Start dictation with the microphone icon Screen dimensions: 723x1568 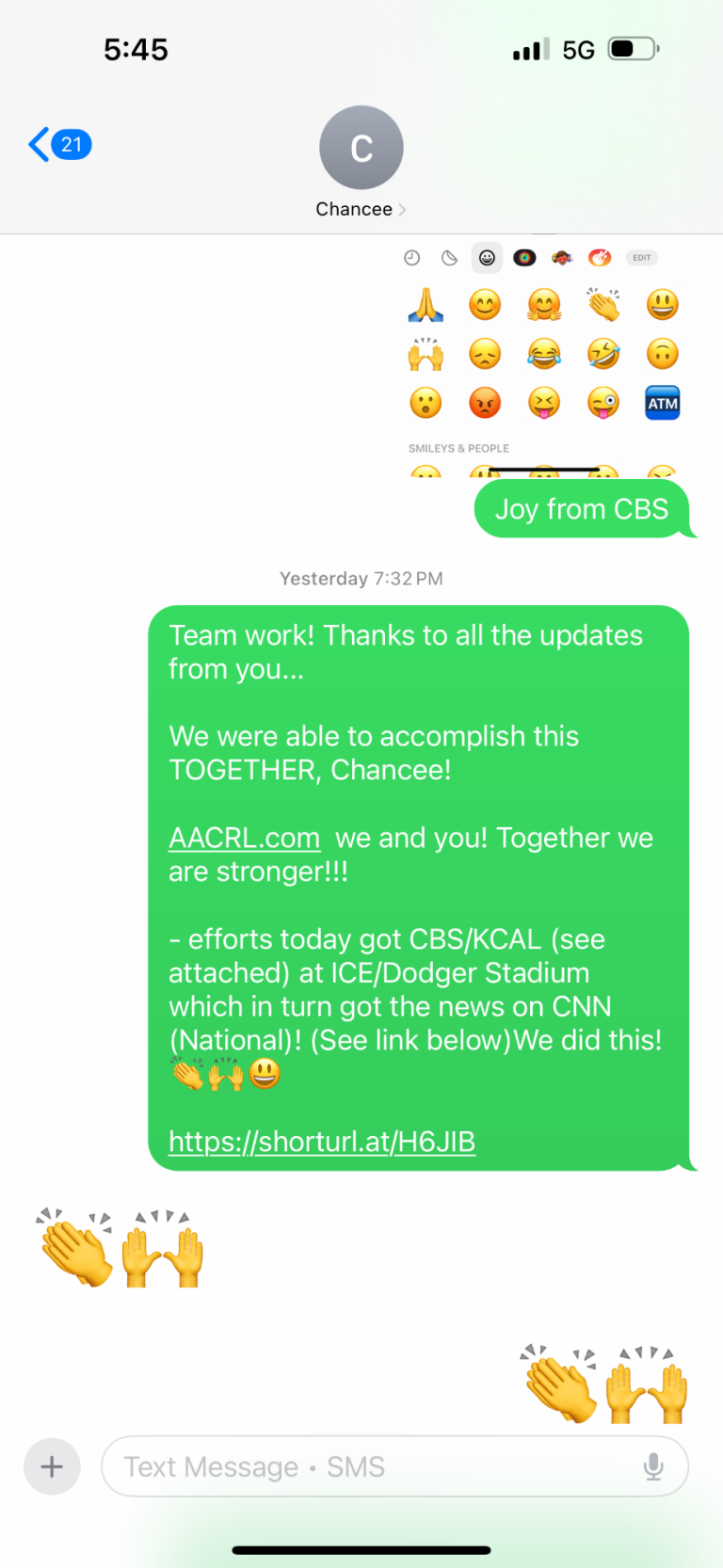click(653, 1466)
